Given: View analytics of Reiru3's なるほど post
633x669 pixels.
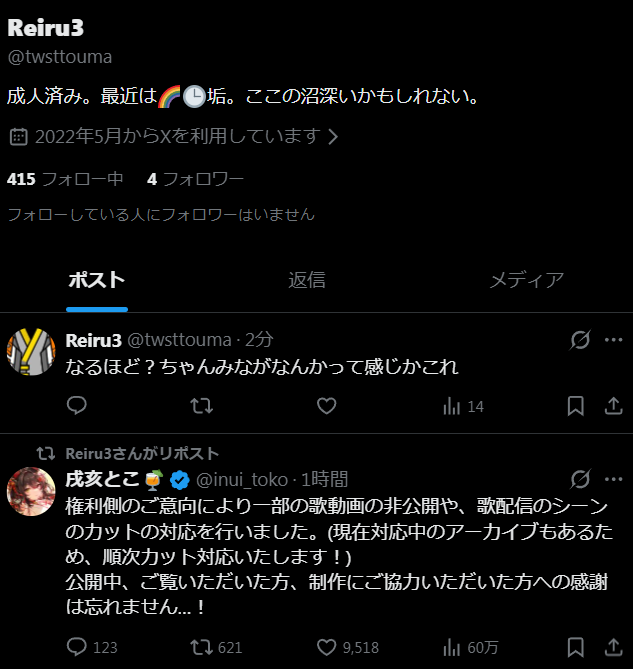Looking at the screenshot, I should [462, 406].
